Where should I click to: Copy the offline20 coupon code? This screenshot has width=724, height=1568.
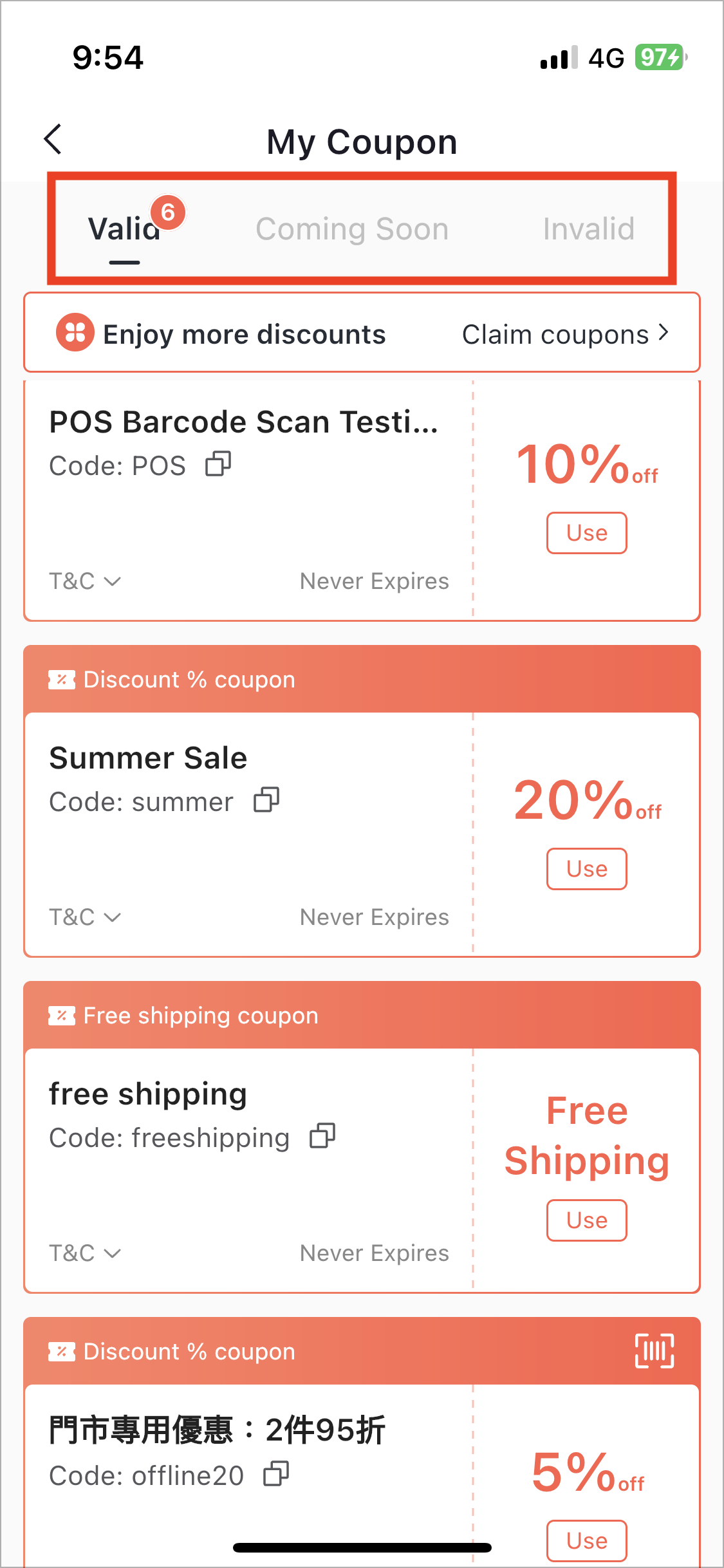[276, 1474]
